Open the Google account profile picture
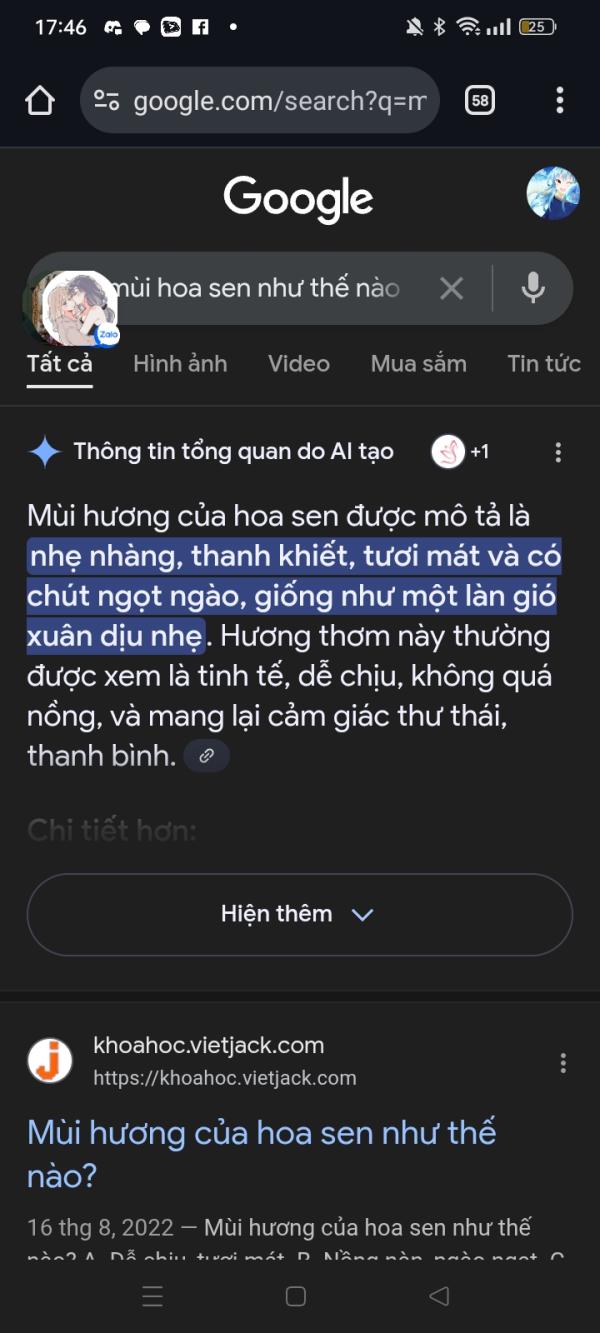 553,193
